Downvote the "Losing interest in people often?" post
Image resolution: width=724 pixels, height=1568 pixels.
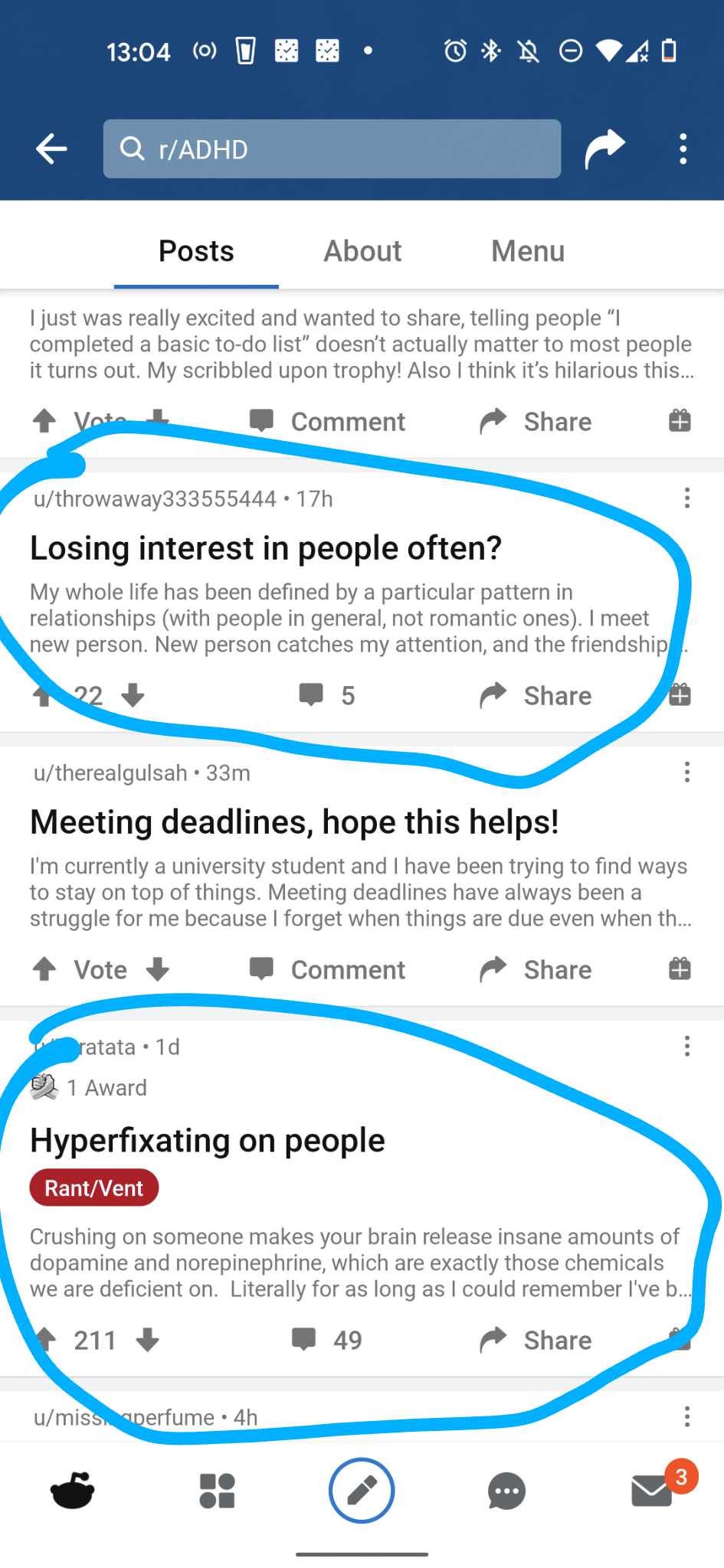click(x=133, y=695)
